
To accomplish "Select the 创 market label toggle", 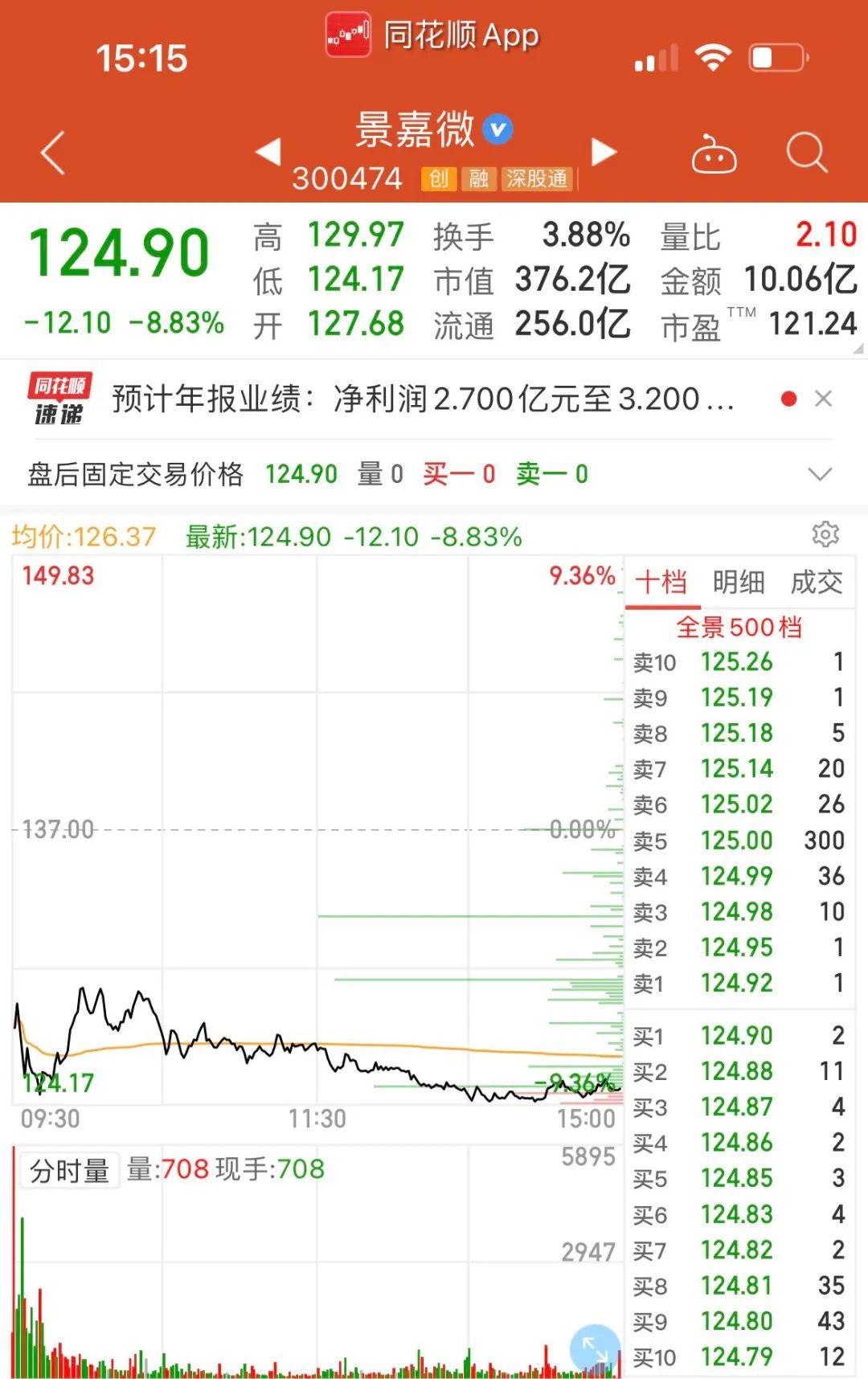I will click(441, 180).
